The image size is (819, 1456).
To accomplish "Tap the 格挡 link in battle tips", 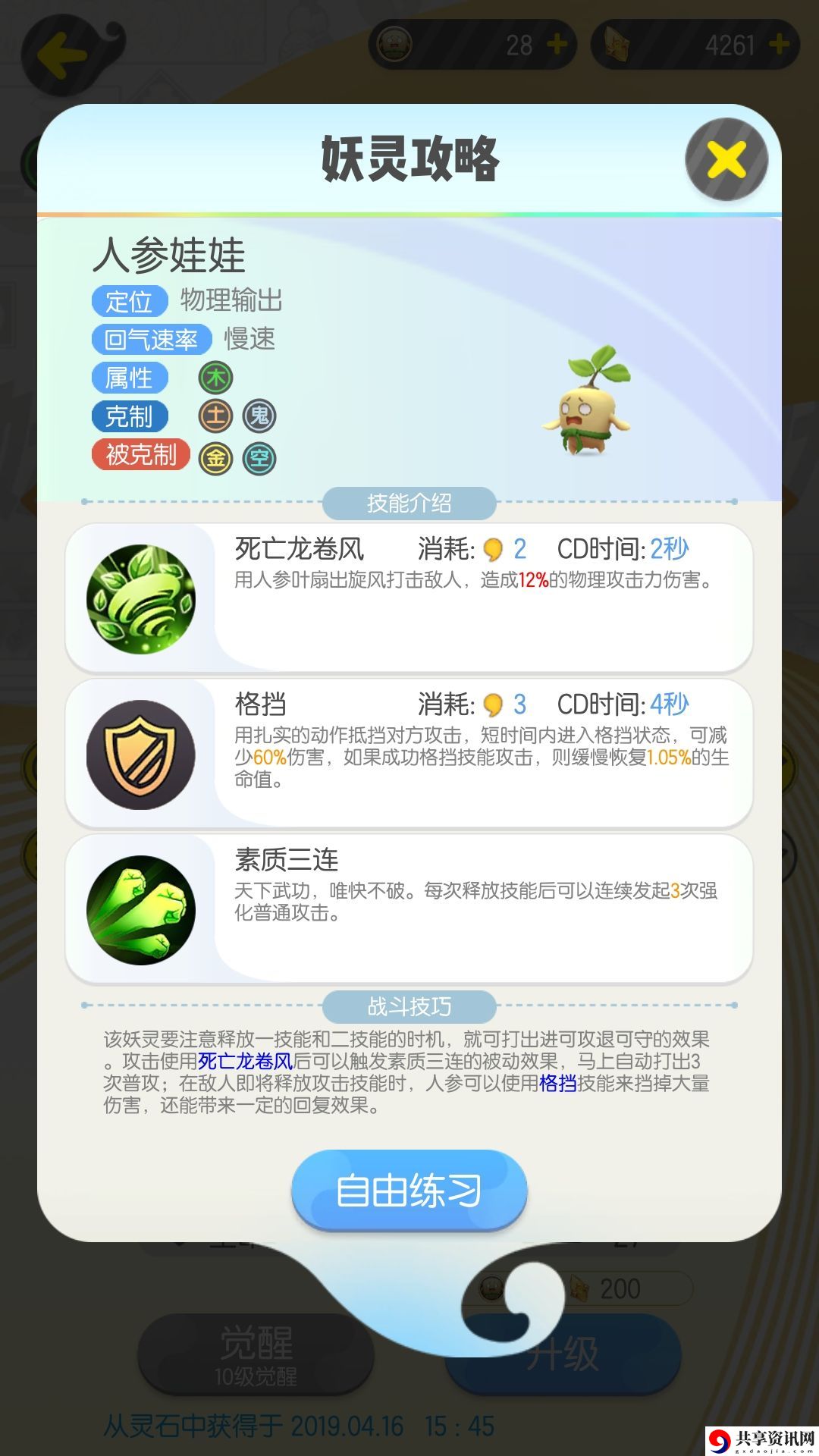I will (558, 1084).
